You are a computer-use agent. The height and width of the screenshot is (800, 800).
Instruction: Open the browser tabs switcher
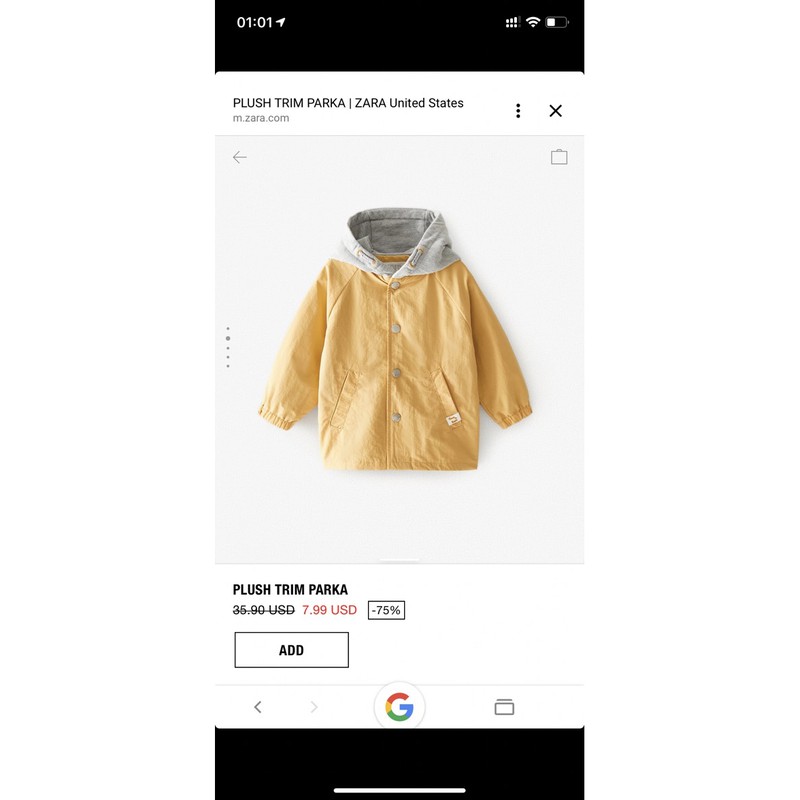[504, 707]
